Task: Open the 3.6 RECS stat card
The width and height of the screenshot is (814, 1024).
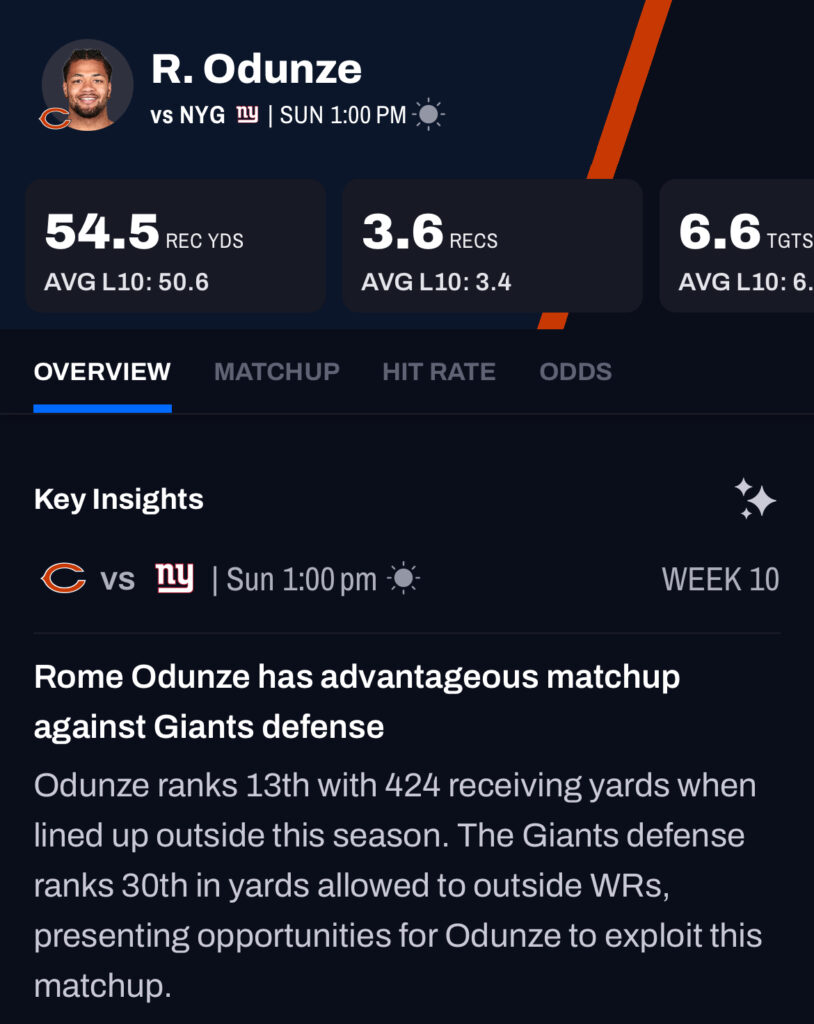Action: pyautogui.click(x=492, y=246)
